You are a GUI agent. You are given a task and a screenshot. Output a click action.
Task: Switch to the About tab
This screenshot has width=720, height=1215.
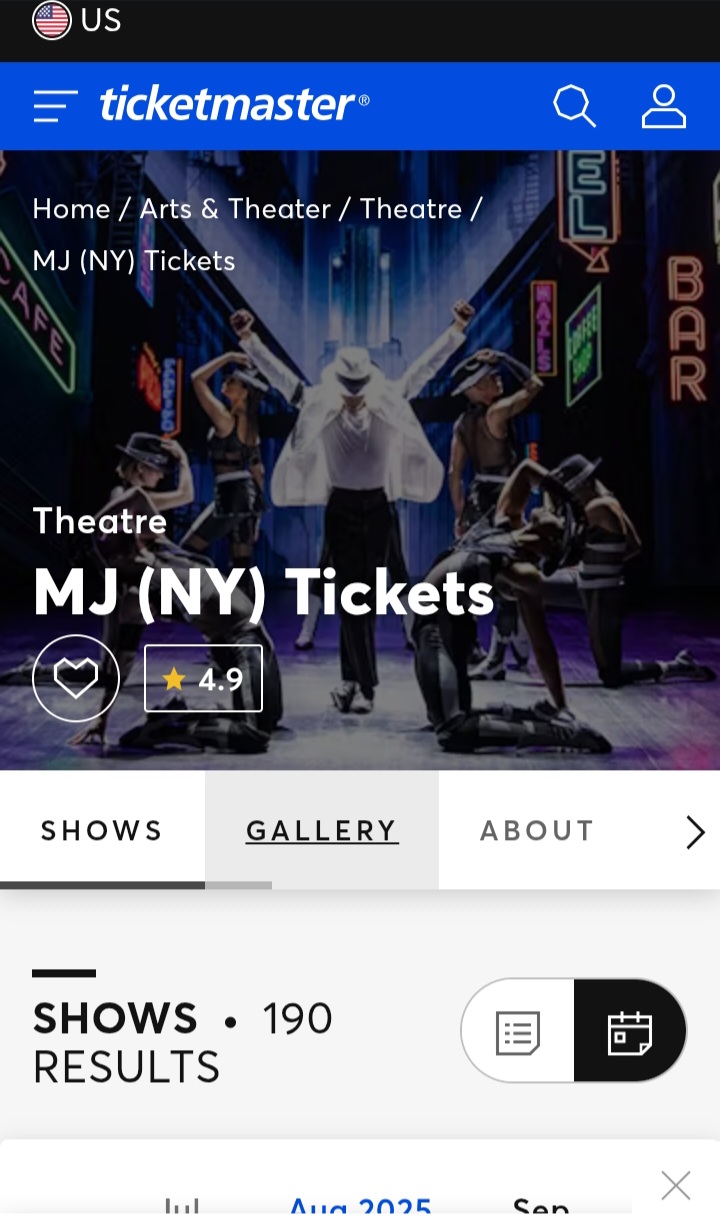coord(537,830)
